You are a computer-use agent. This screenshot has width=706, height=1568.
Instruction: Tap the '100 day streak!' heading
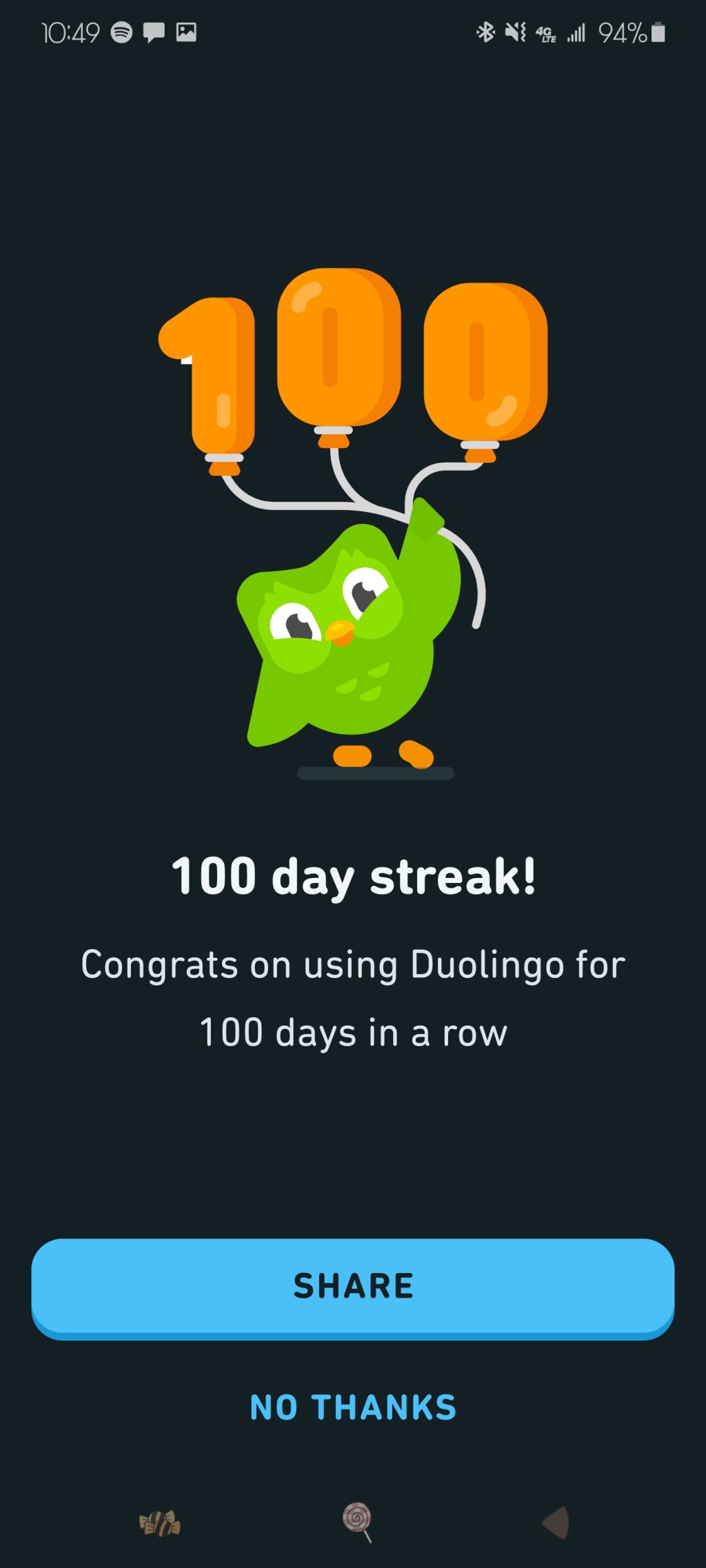tap(353, 875)
